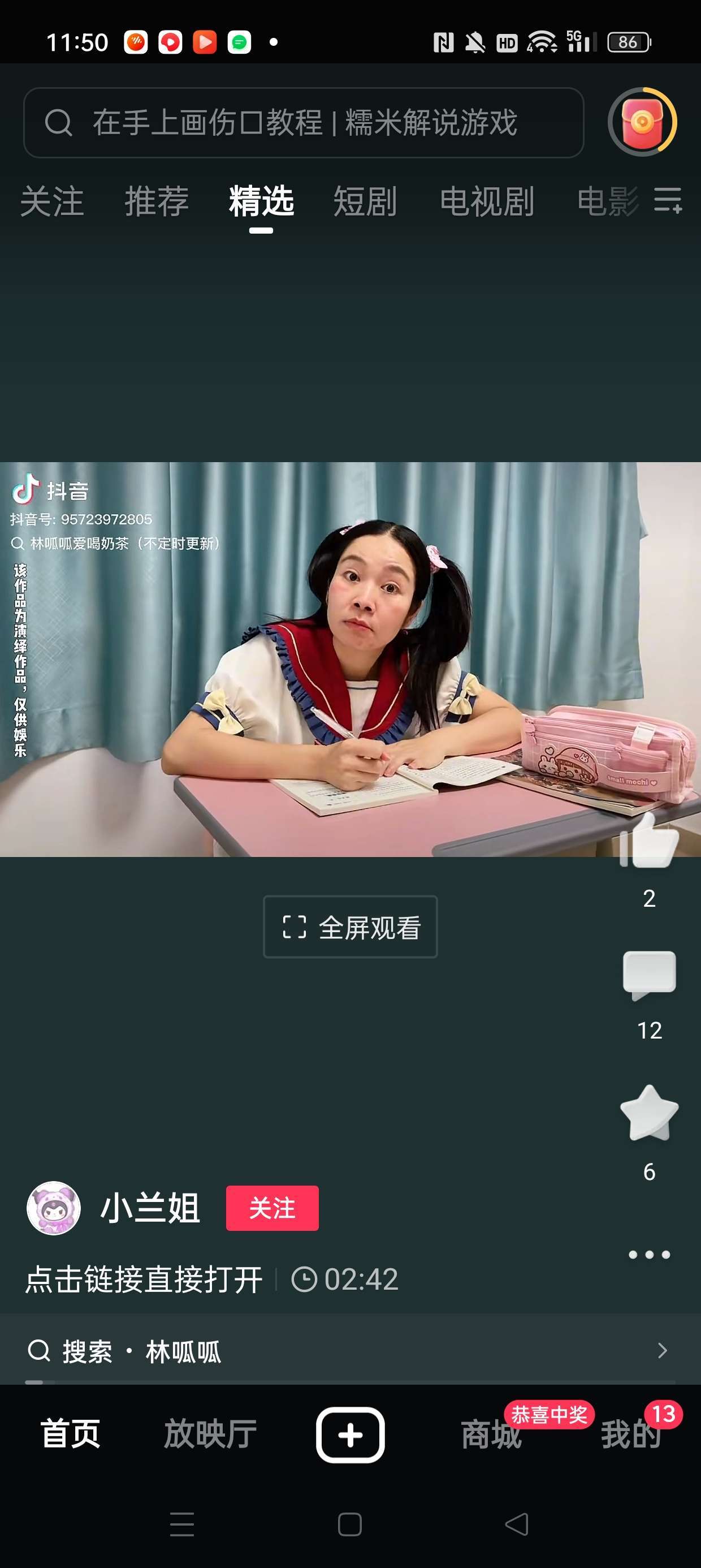The width and height of the screenshot is (701, 1568).
Task: Favorite this video with the star
Action: [x=648, y=1113]
